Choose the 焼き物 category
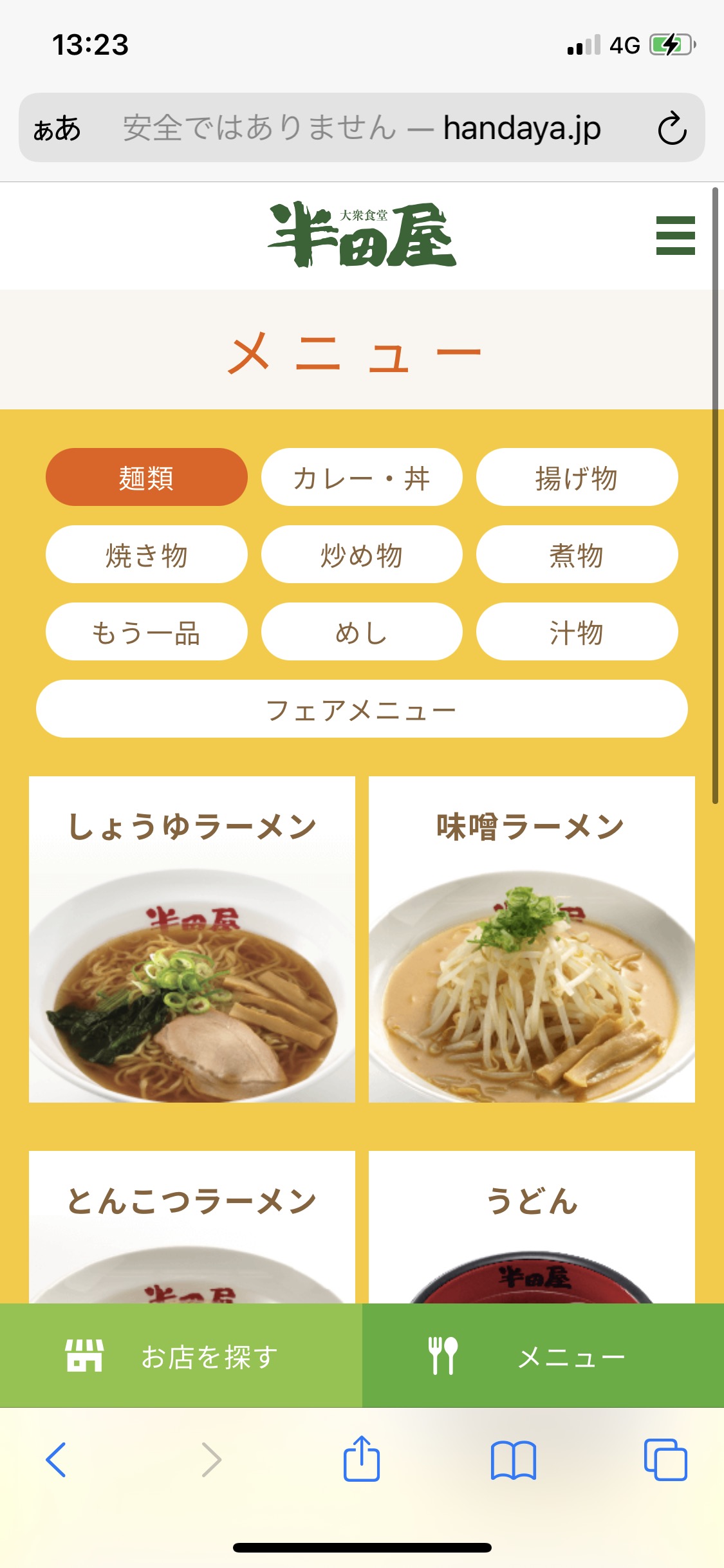This screenshot has height=1568, width=724. point(147,555)
